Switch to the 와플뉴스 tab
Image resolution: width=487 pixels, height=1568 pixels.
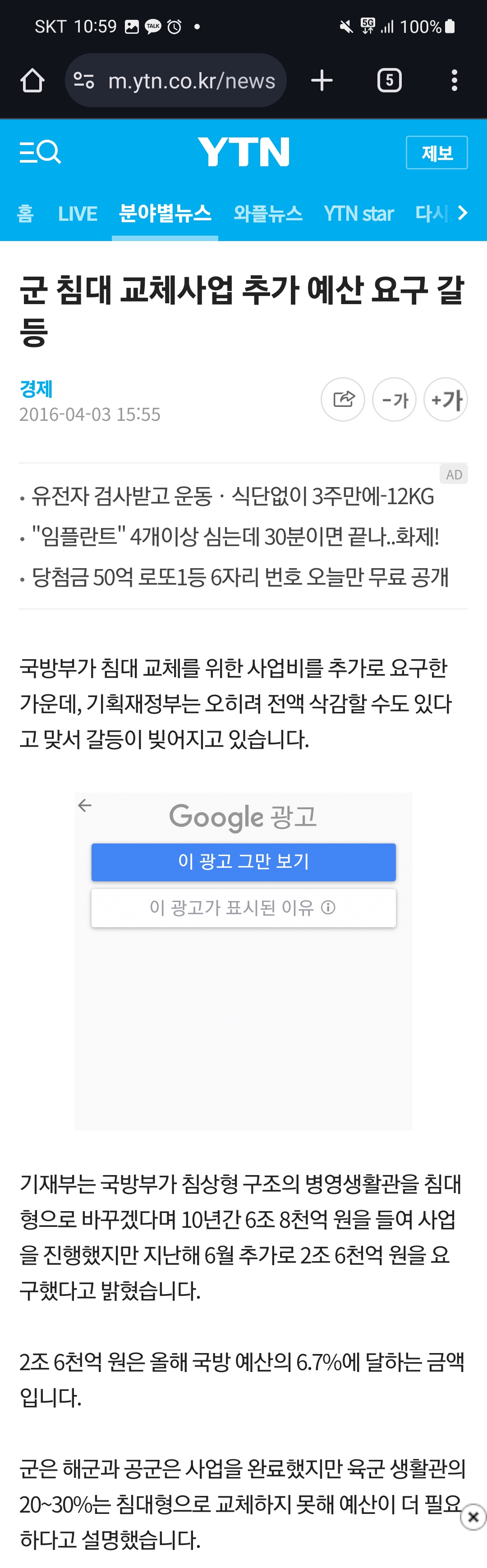(268, 214)
